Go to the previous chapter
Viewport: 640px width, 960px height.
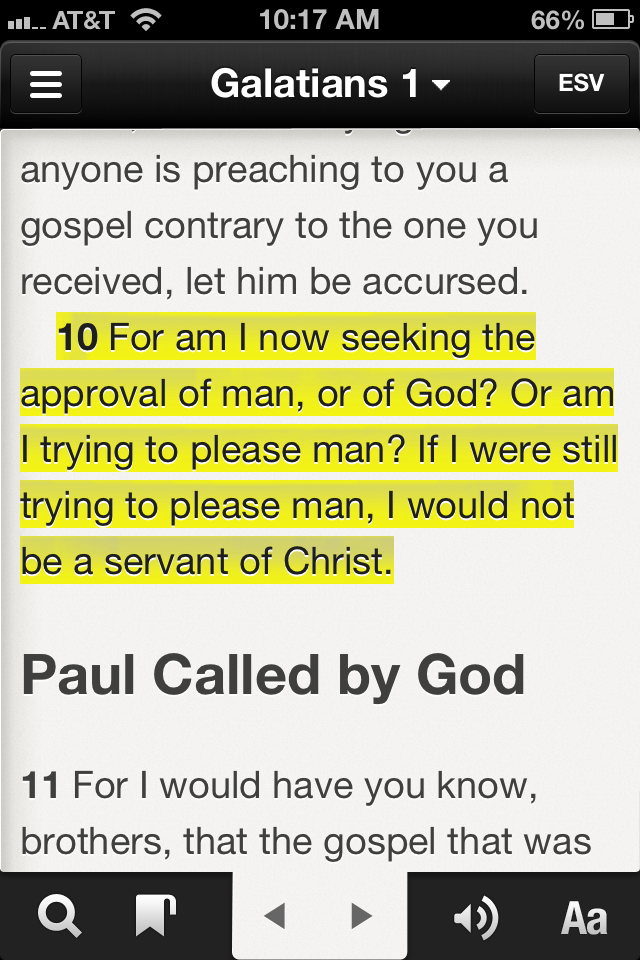click(275, 916)
